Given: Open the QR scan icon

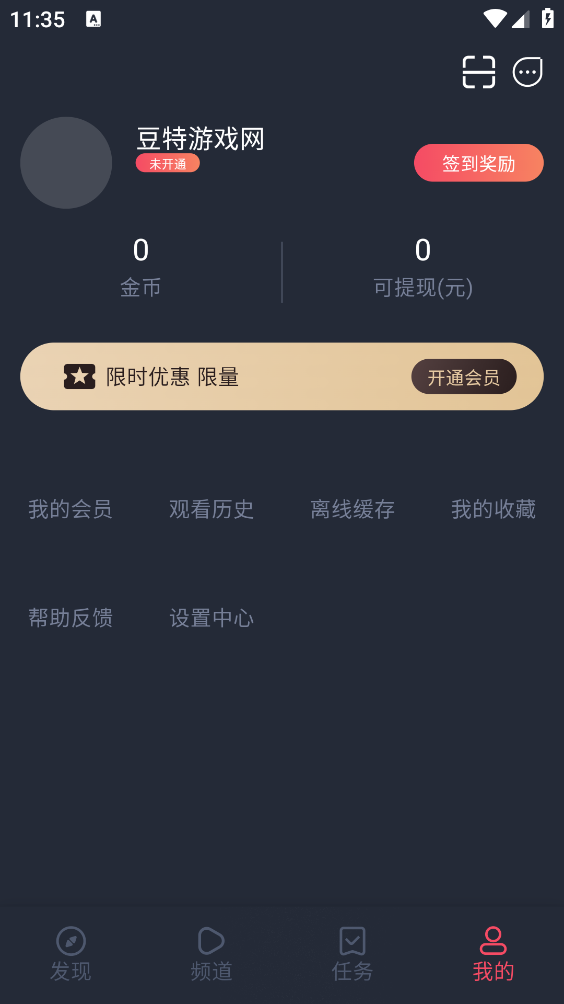Looking at the screenshot, I should tap(479, 72).
